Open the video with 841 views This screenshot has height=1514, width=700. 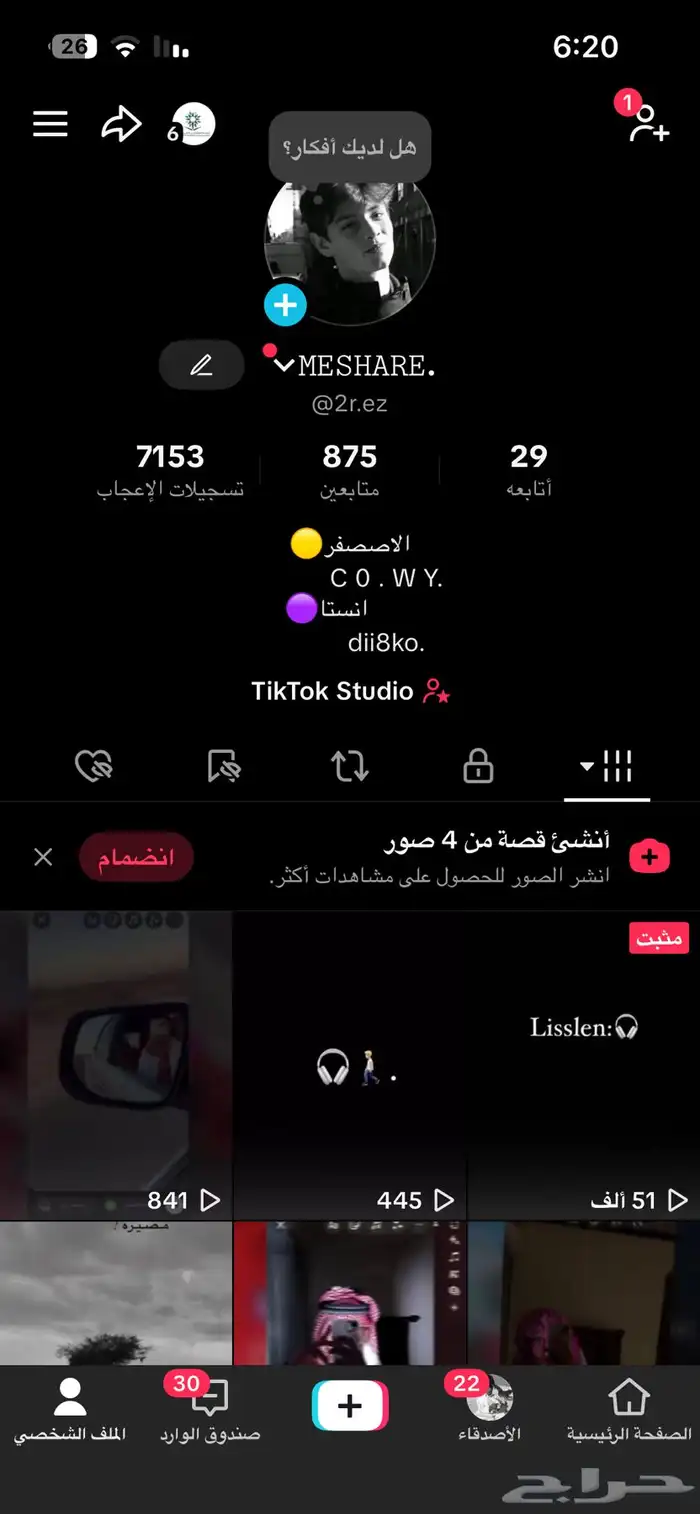116,1065
